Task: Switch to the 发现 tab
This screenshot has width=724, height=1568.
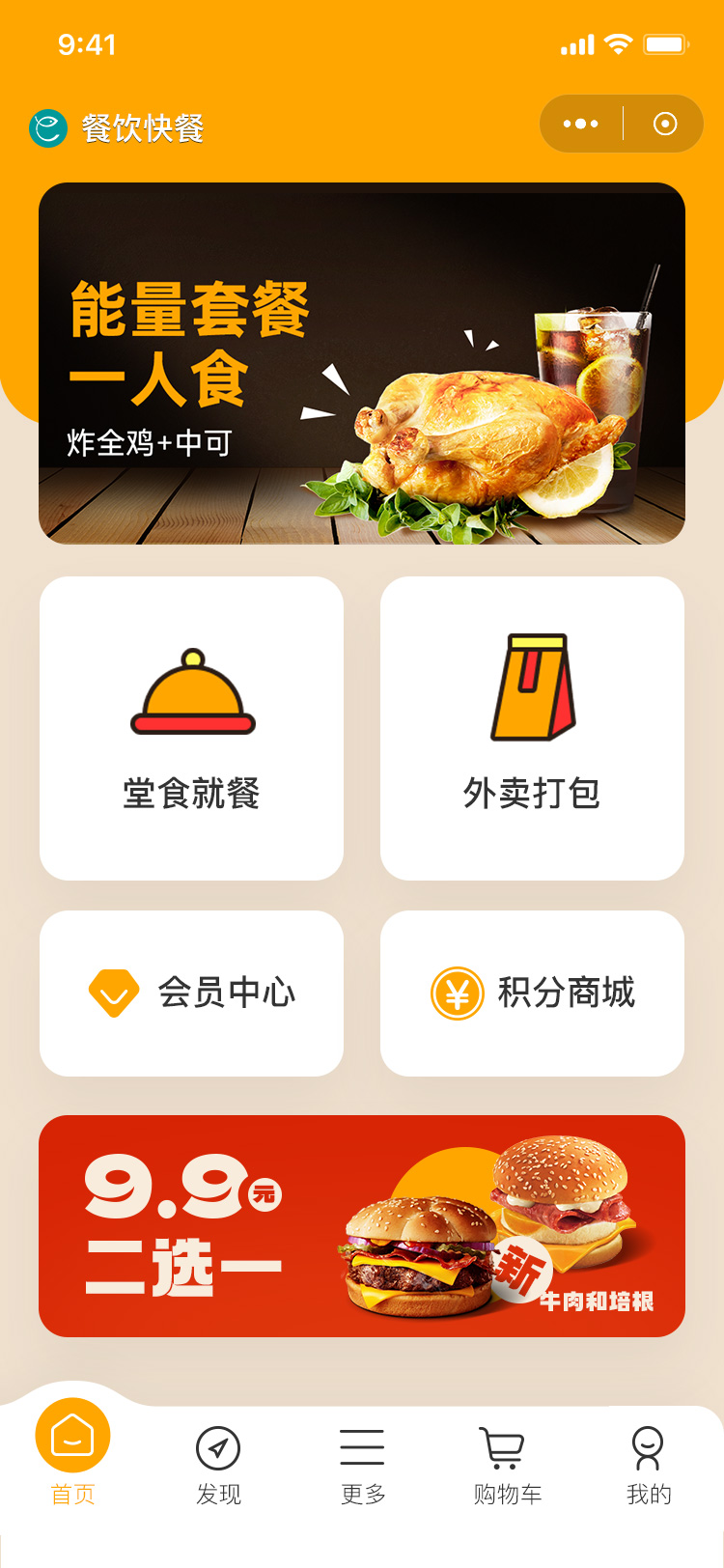Action: (218, 1466)
